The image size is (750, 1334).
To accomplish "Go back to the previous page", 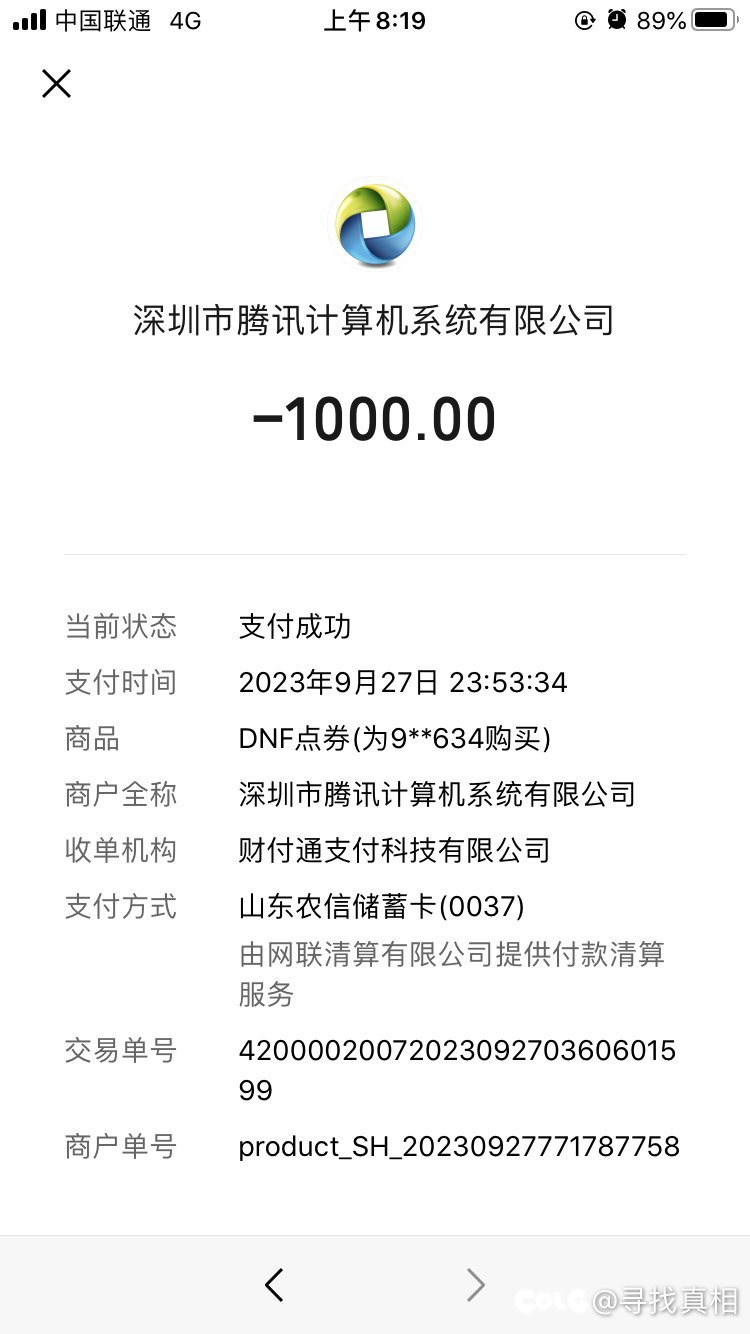I will pyautogui.click(x=274, y=1285).
